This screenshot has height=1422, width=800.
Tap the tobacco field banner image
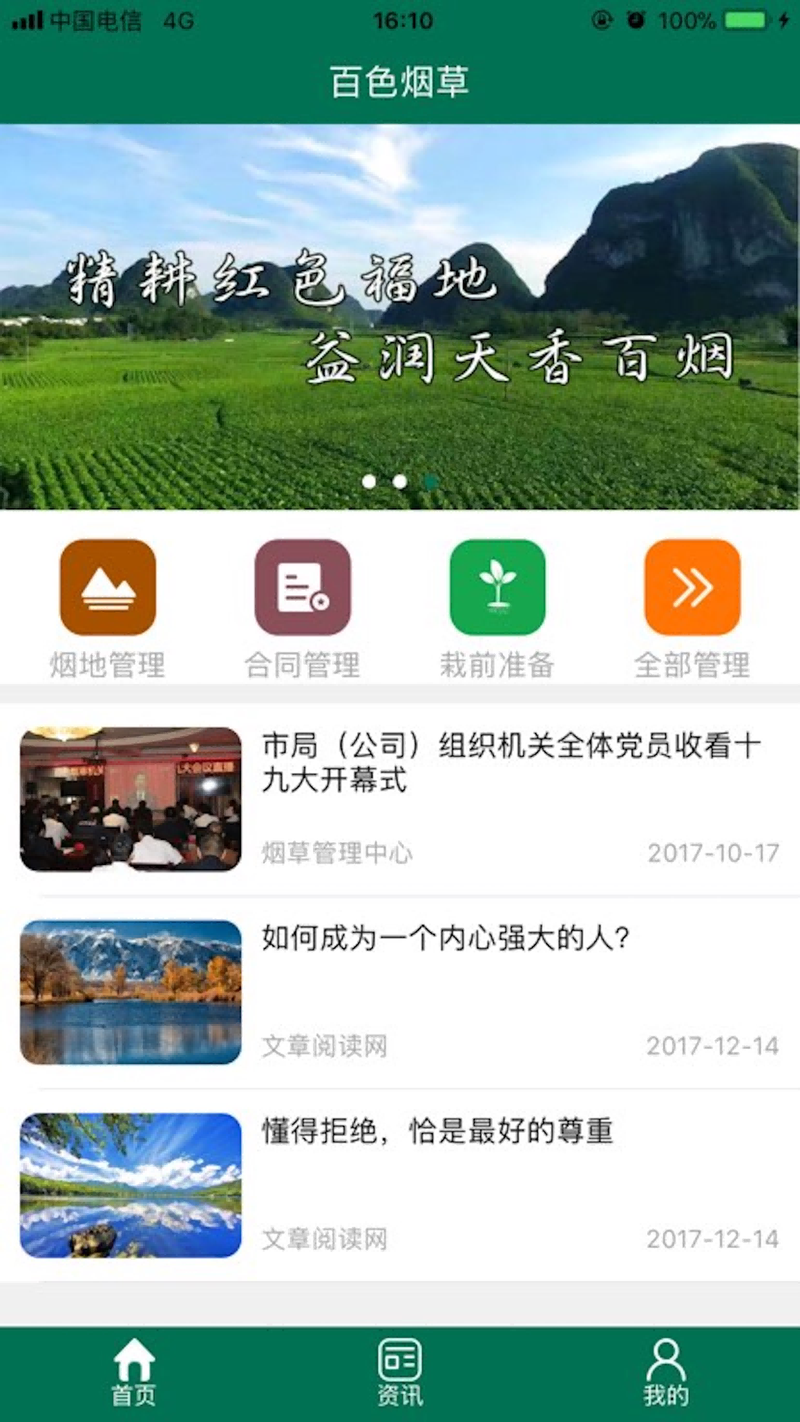tap(400, 317)
